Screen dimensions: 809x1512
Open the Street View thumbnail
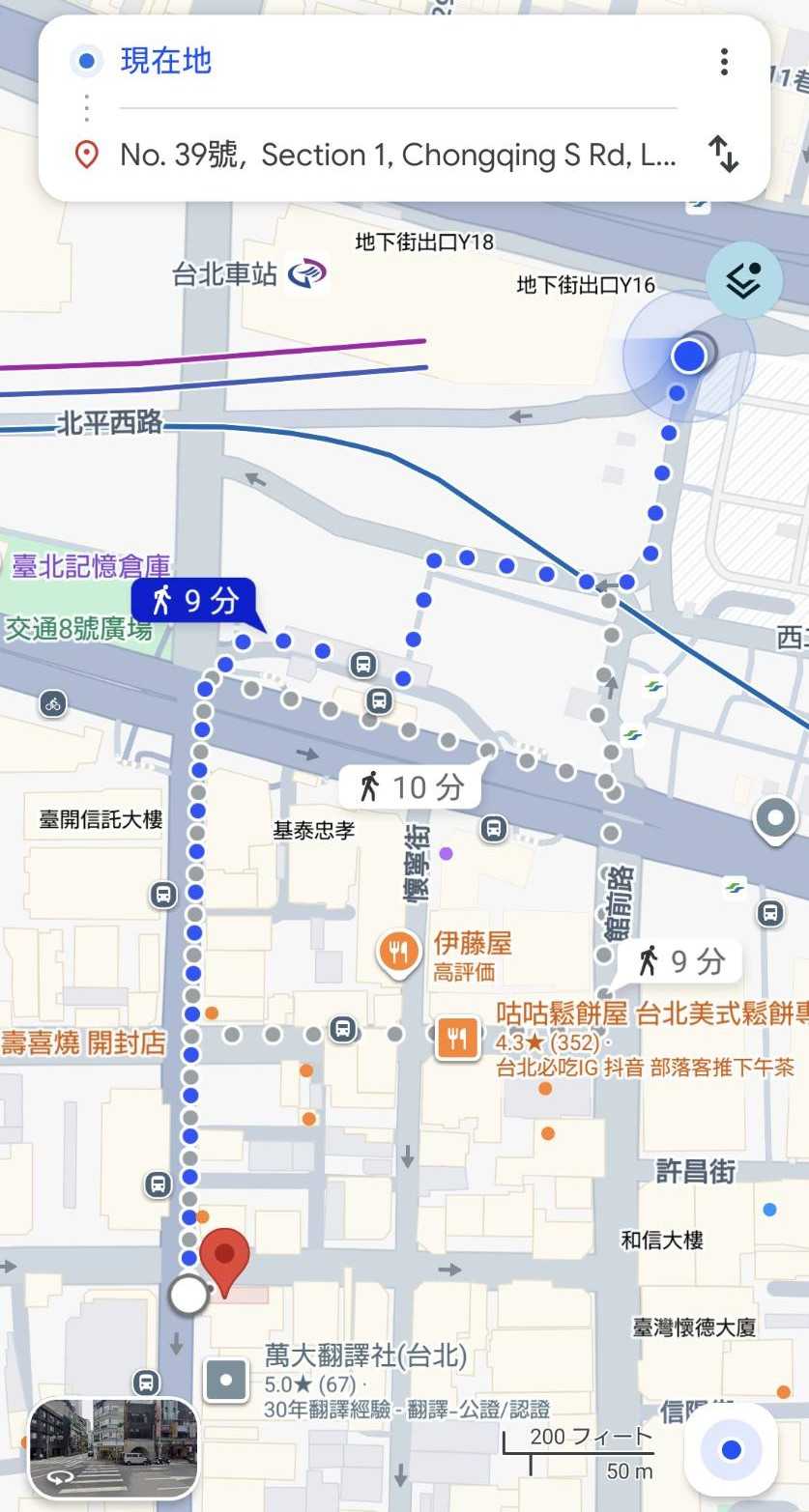click(113, 1447)
